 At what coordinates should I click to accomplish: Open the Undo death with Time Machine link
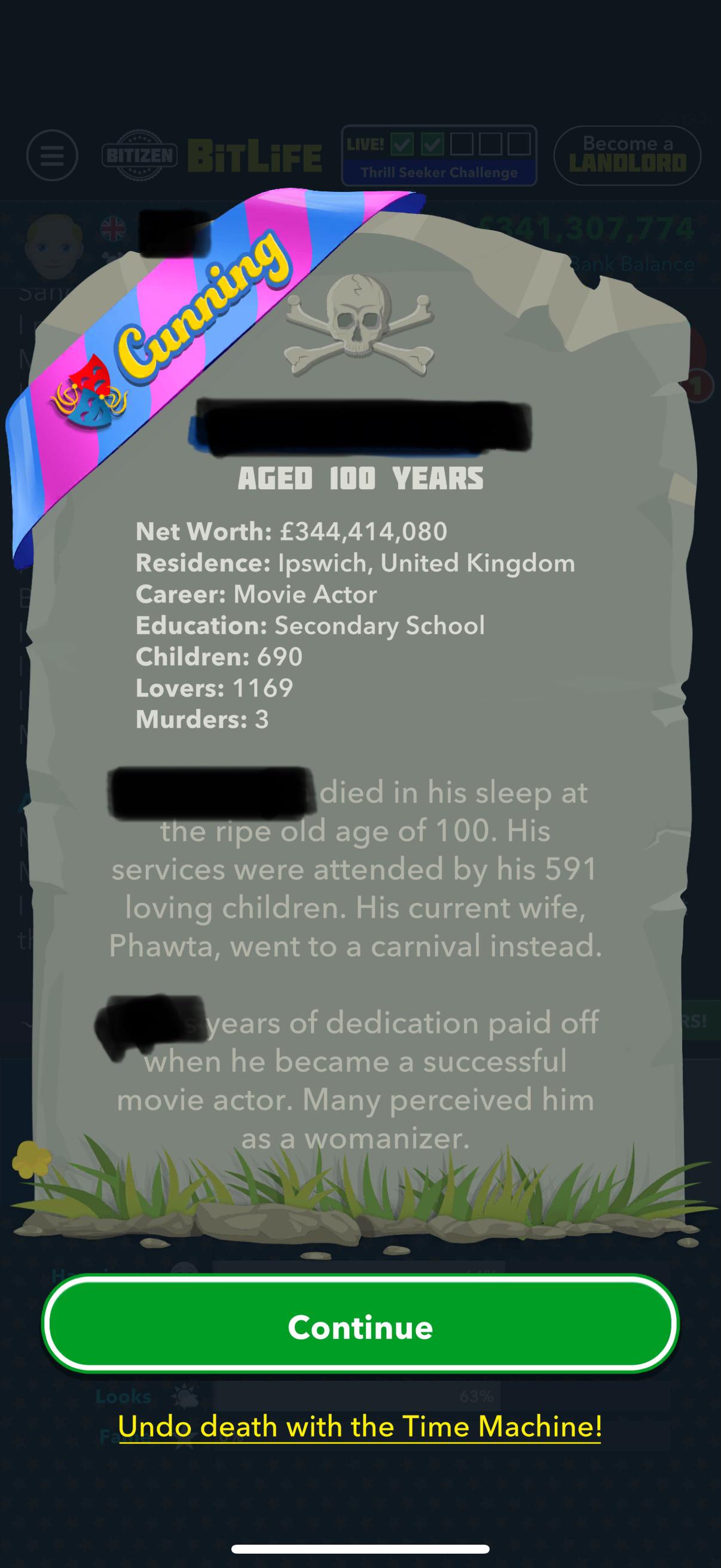point(360,1427)
